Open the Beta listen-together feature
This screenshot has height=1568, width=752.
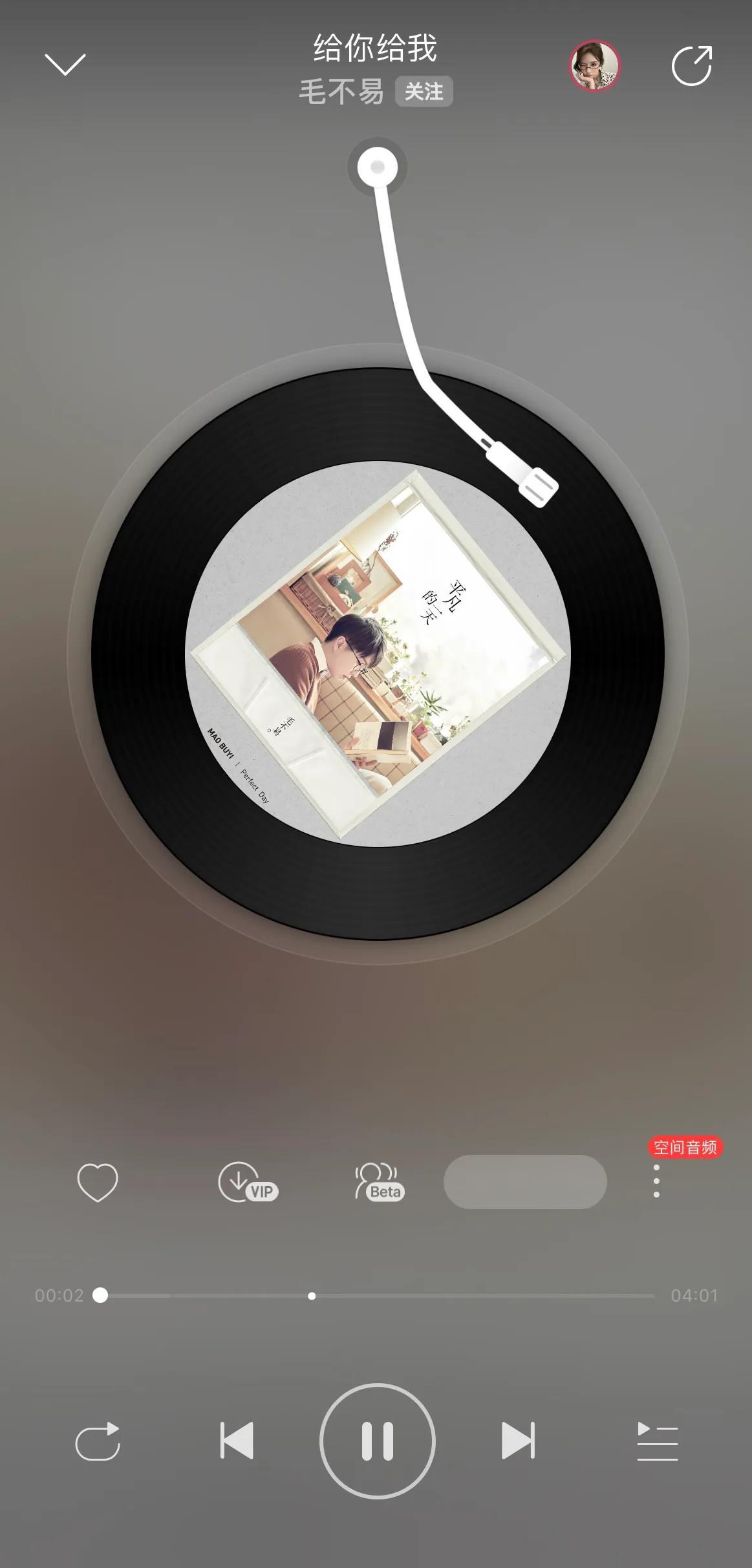point(380,1182)
